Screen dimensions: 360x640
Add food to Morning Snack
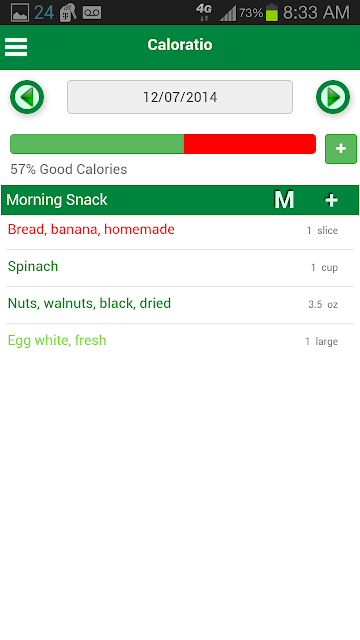pyautogui.click(x=331, y=200)
